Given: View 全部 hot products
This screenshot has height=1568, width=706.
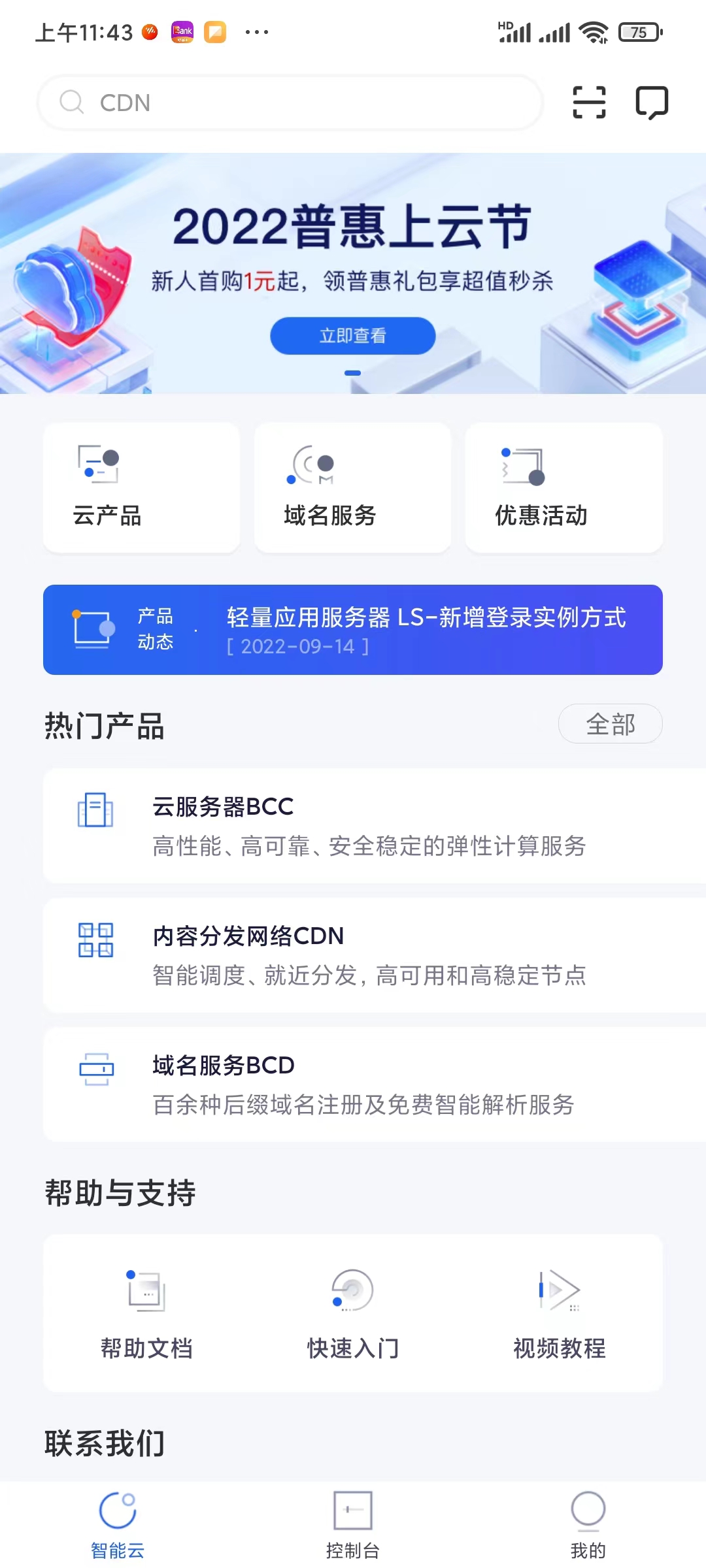Looking at the screenshot, I should [x=610, y=724].
